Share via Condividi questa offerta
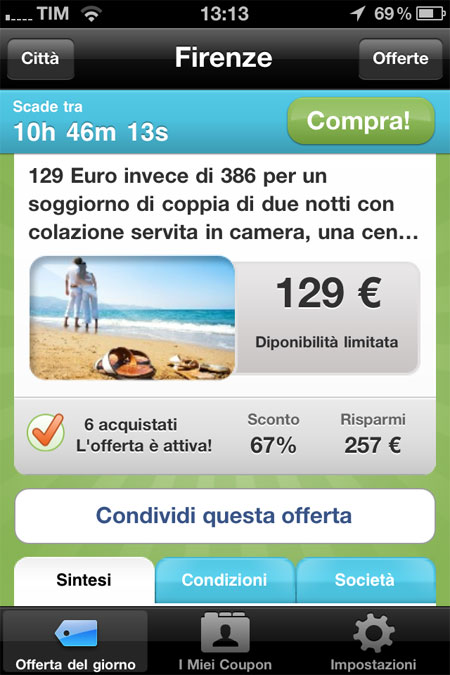 (225, 516)
